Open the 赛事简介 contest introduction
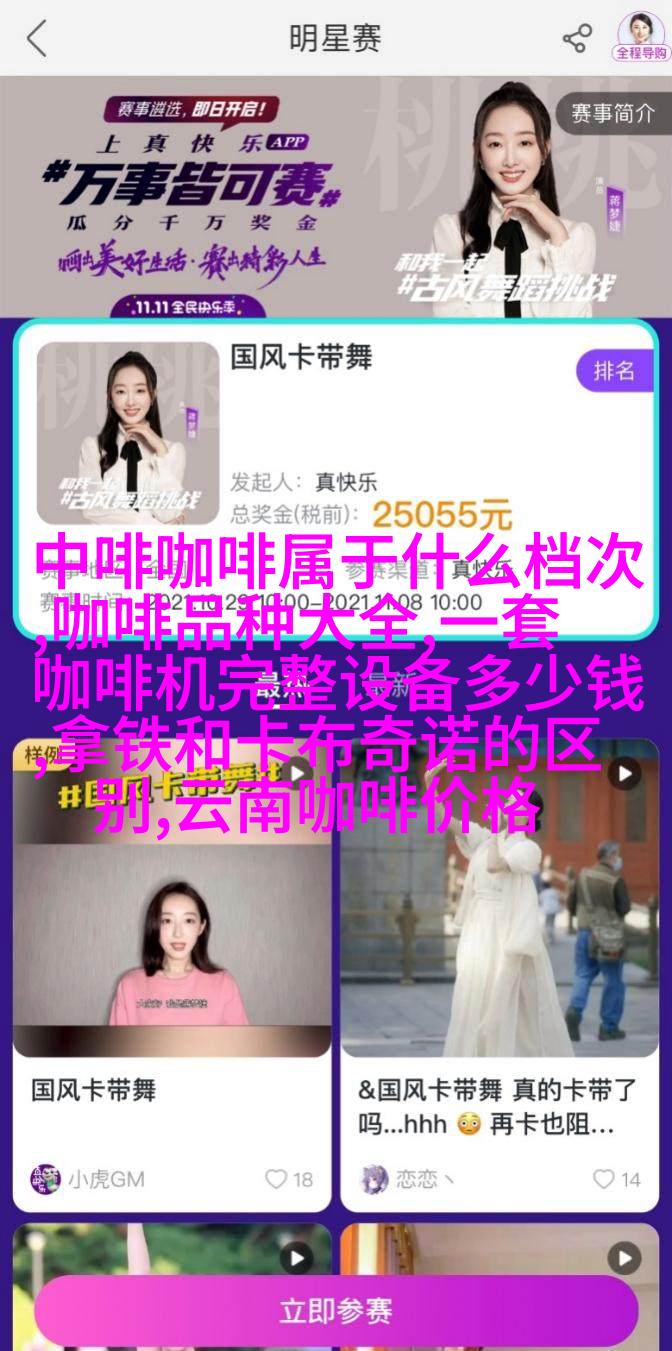The height and width of the screenshot is (1351, 672). [612, 114]
